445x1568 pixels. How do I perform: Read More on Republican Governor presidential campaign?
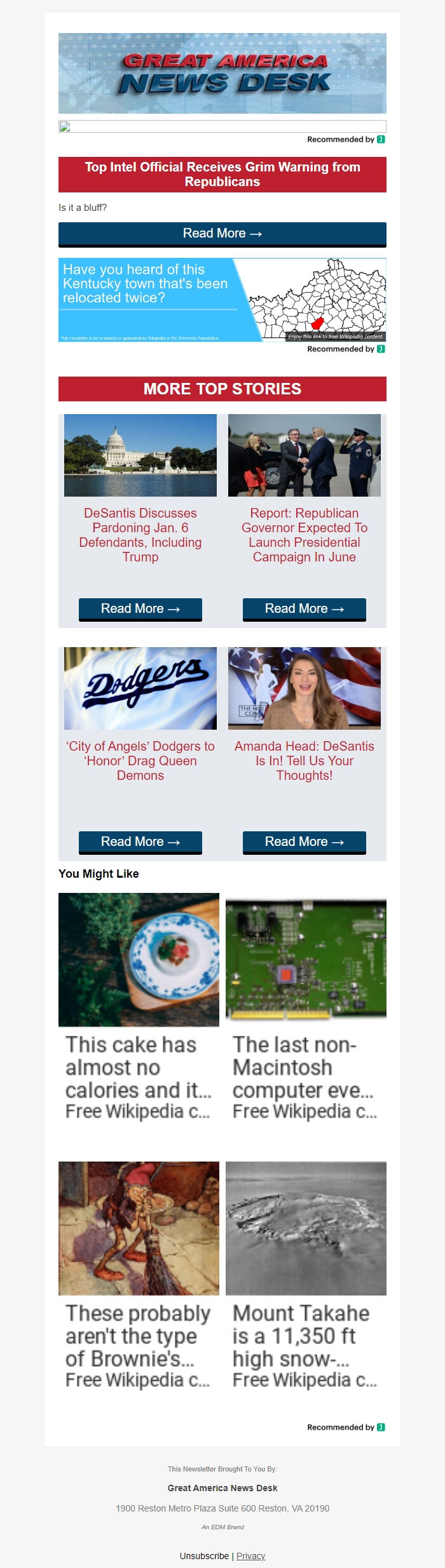(x=304, y=609)
